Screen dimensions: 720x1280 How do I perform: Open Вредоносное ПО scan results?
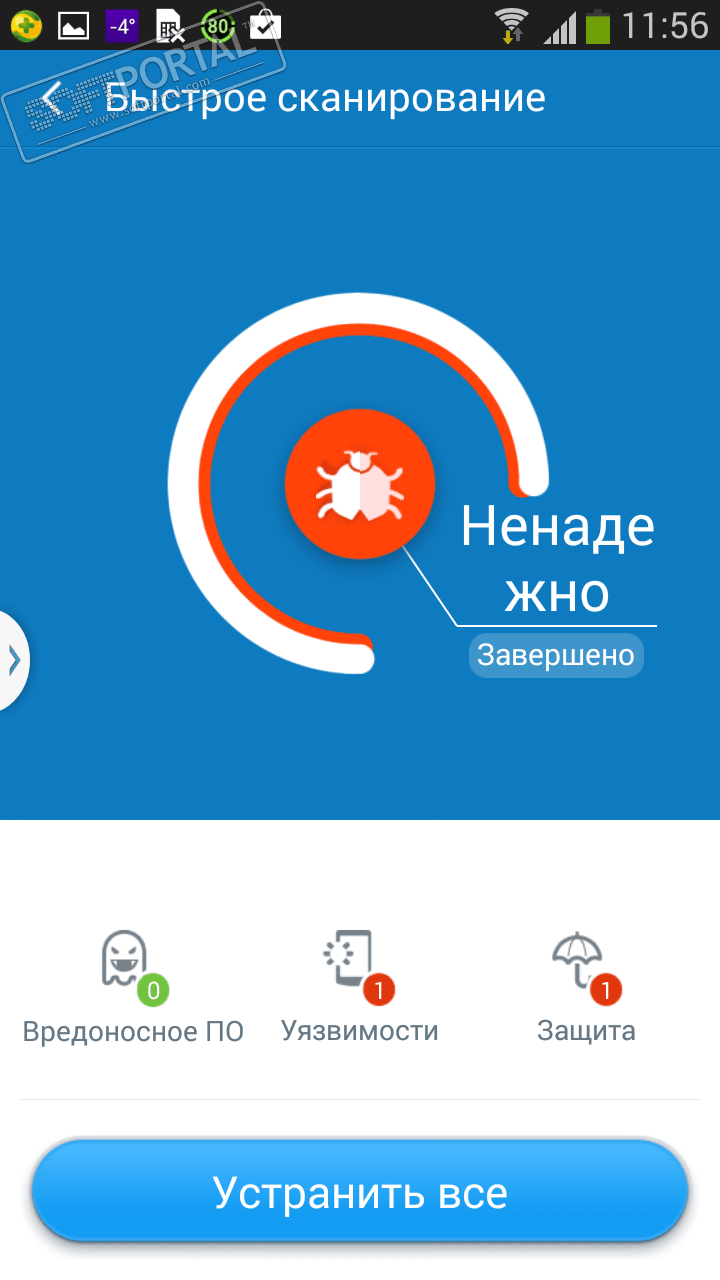[x=133, y=987]
